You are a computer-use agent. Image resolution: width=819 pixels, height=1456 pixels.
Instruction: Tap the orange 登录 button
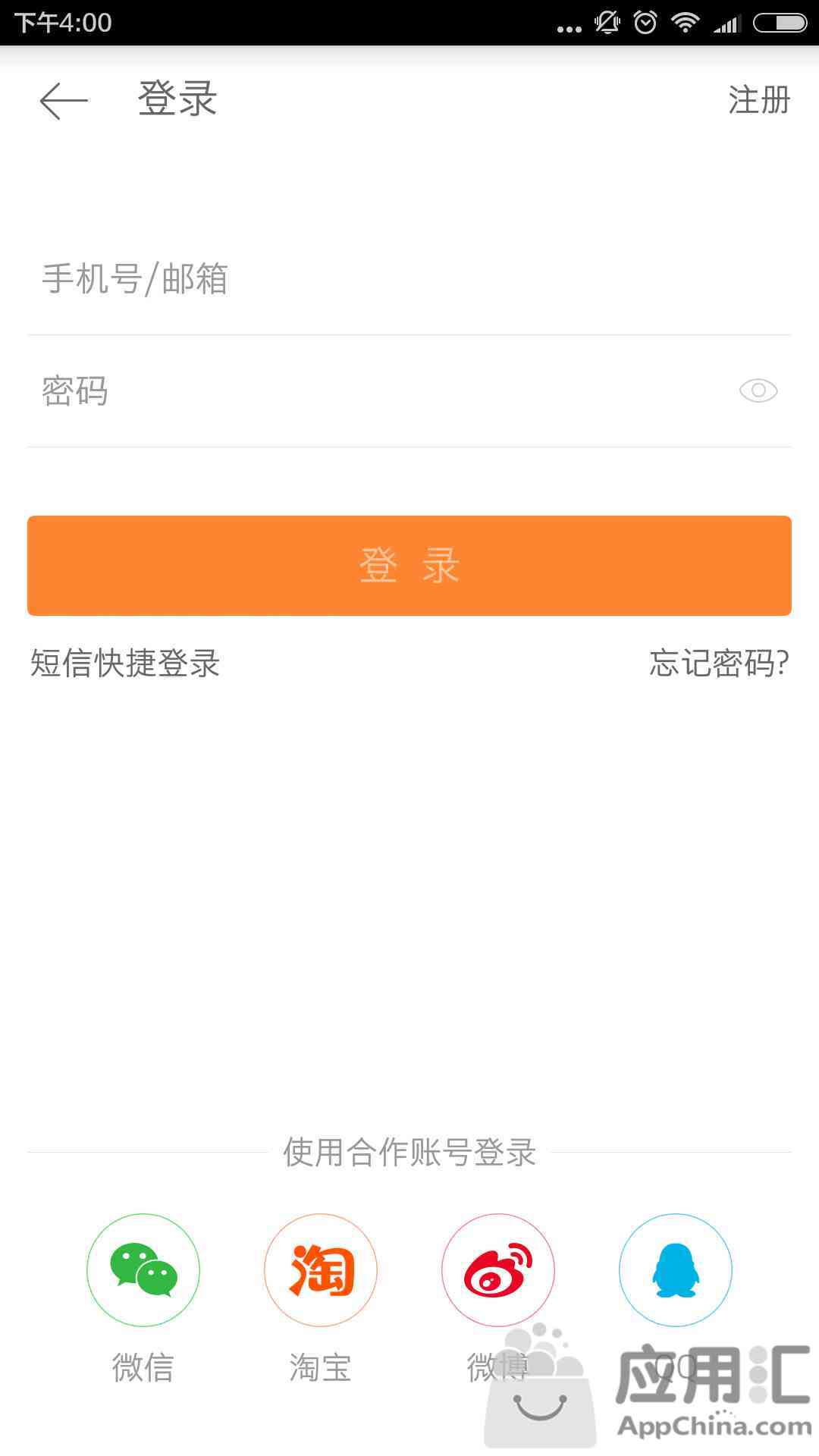click(409, 566)
